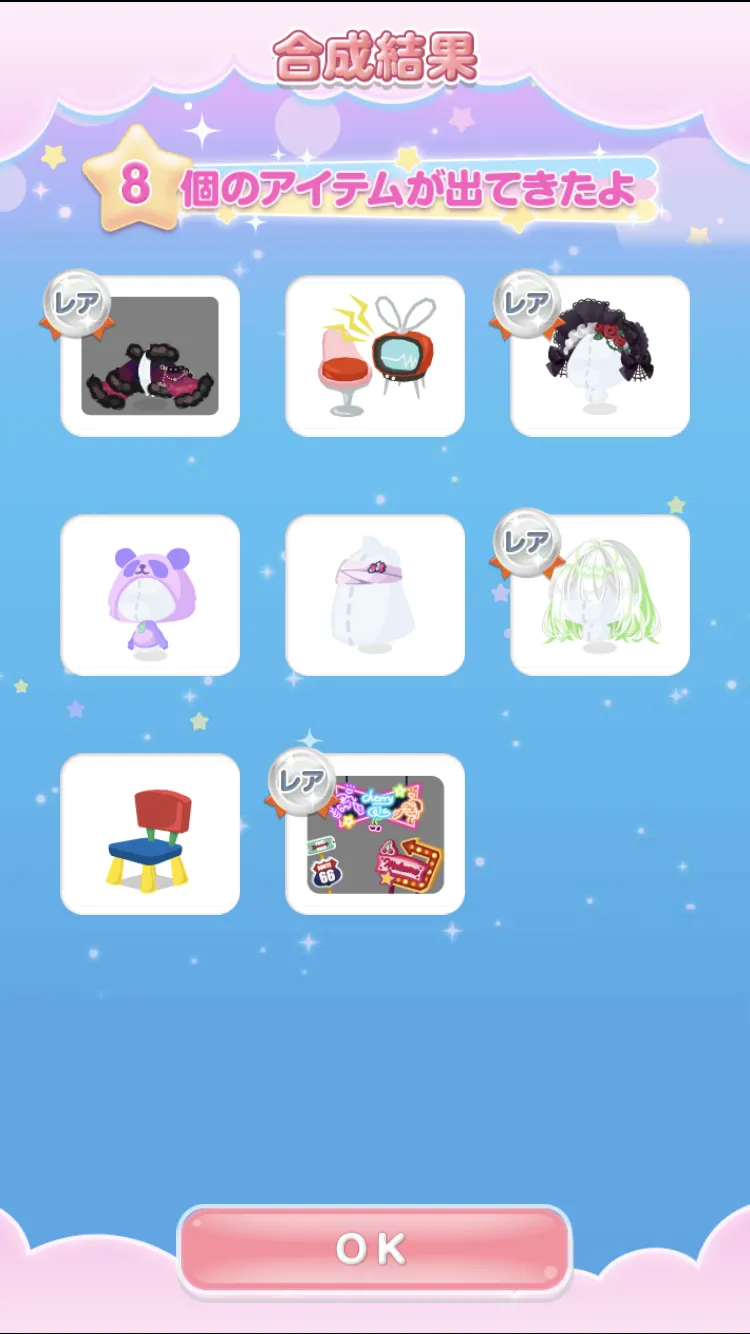Select the retro TV and chair item
750x1334 pixels.
tap(375, 357)
